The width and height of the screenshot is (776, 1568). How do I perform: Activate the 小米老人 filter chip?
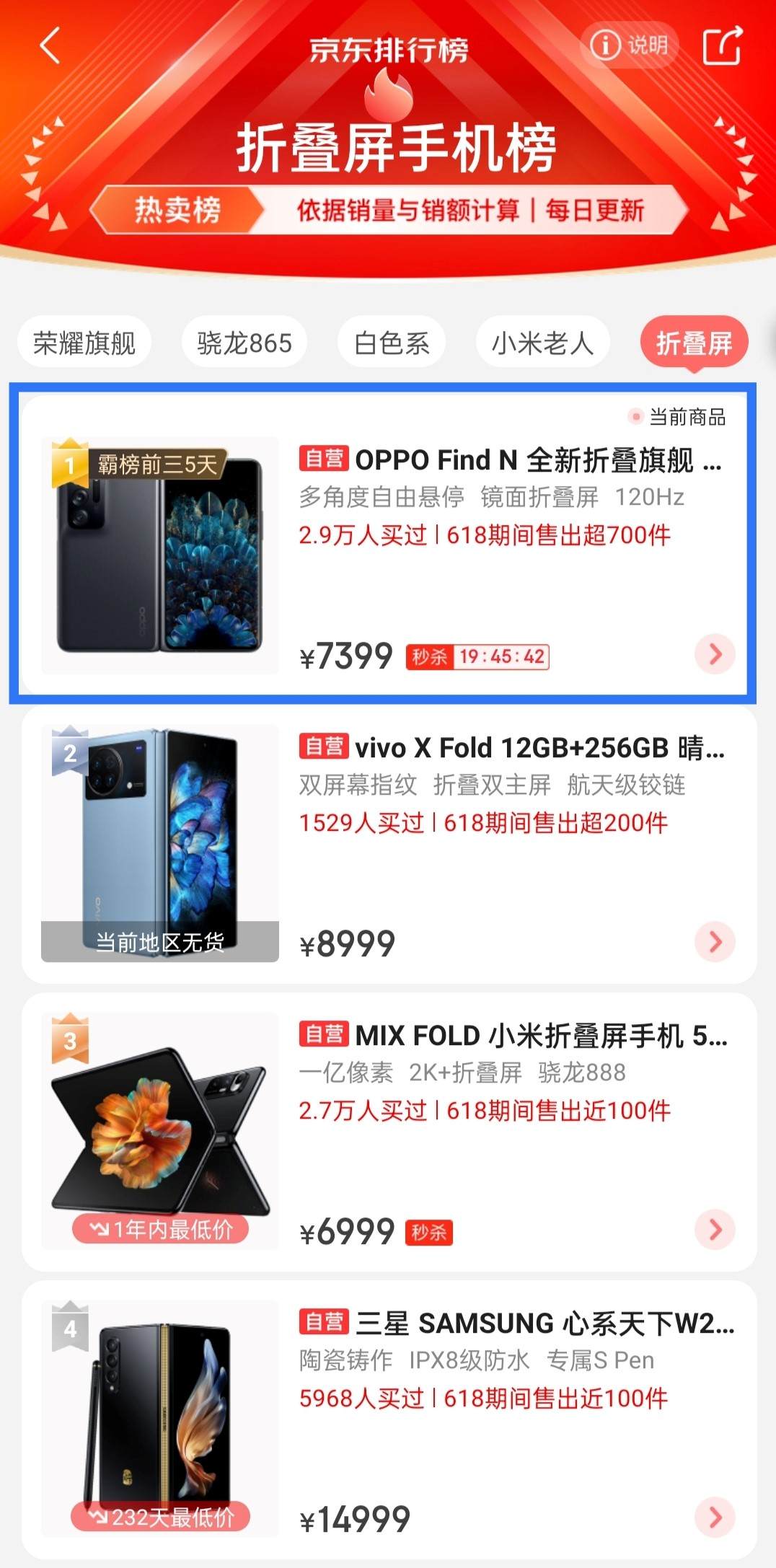[x=542, y=342]
